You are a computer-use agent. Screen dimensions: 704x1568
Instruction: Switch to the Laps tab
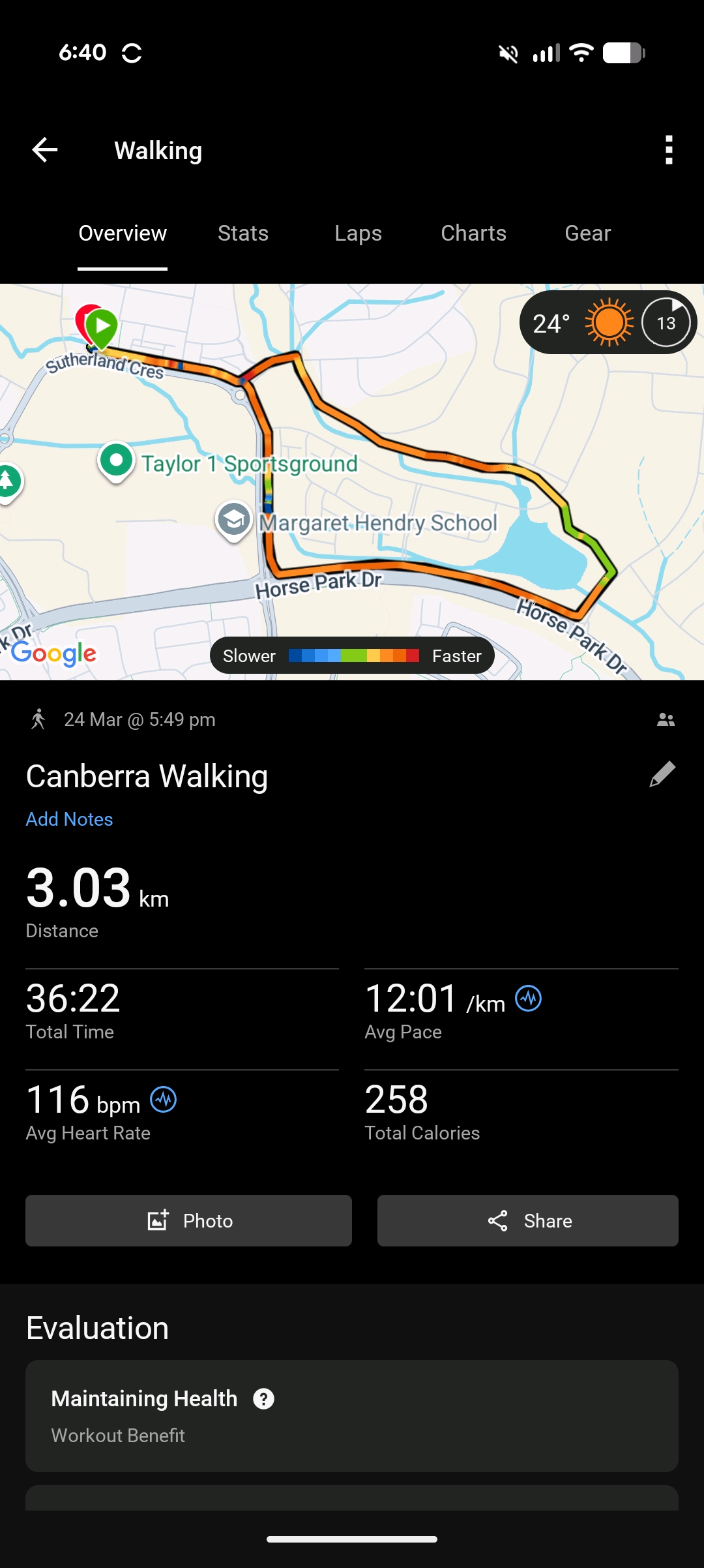coord(358,234)
